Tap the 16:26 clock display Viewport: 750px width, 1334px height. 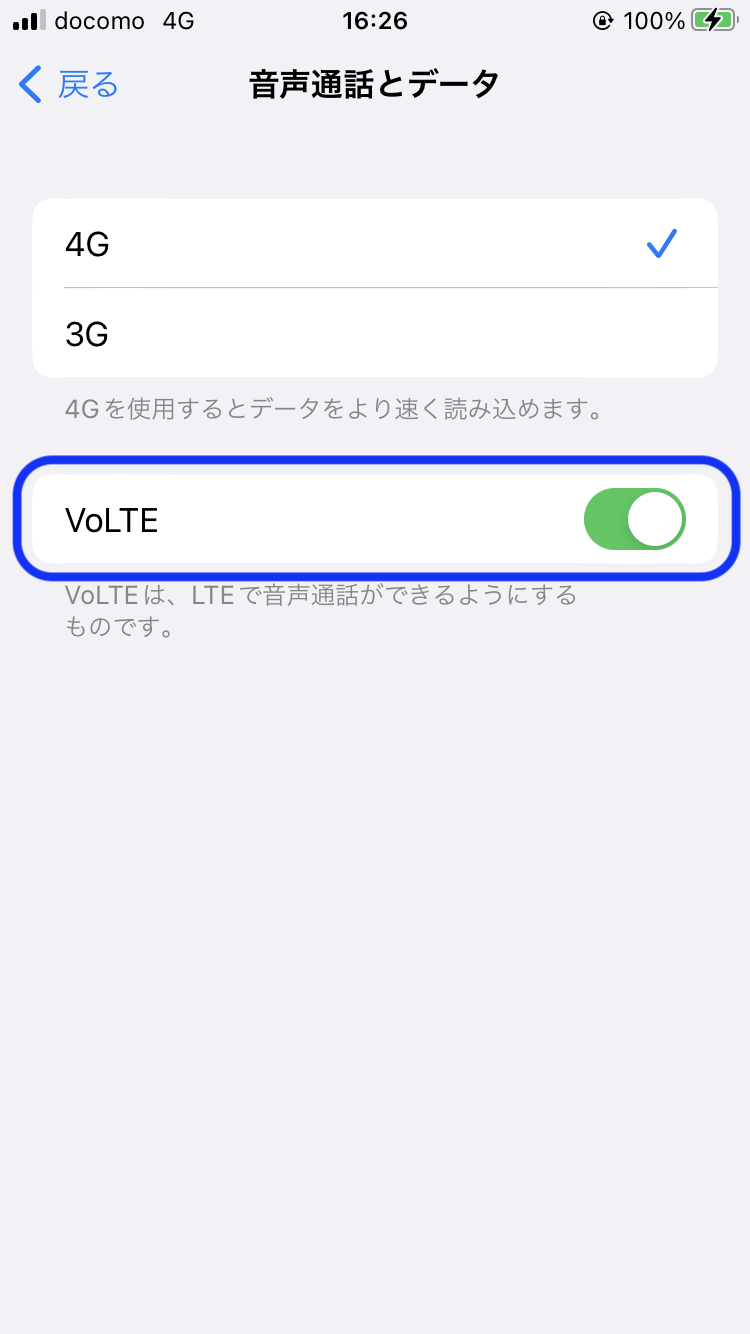click(x=375, y=20)
